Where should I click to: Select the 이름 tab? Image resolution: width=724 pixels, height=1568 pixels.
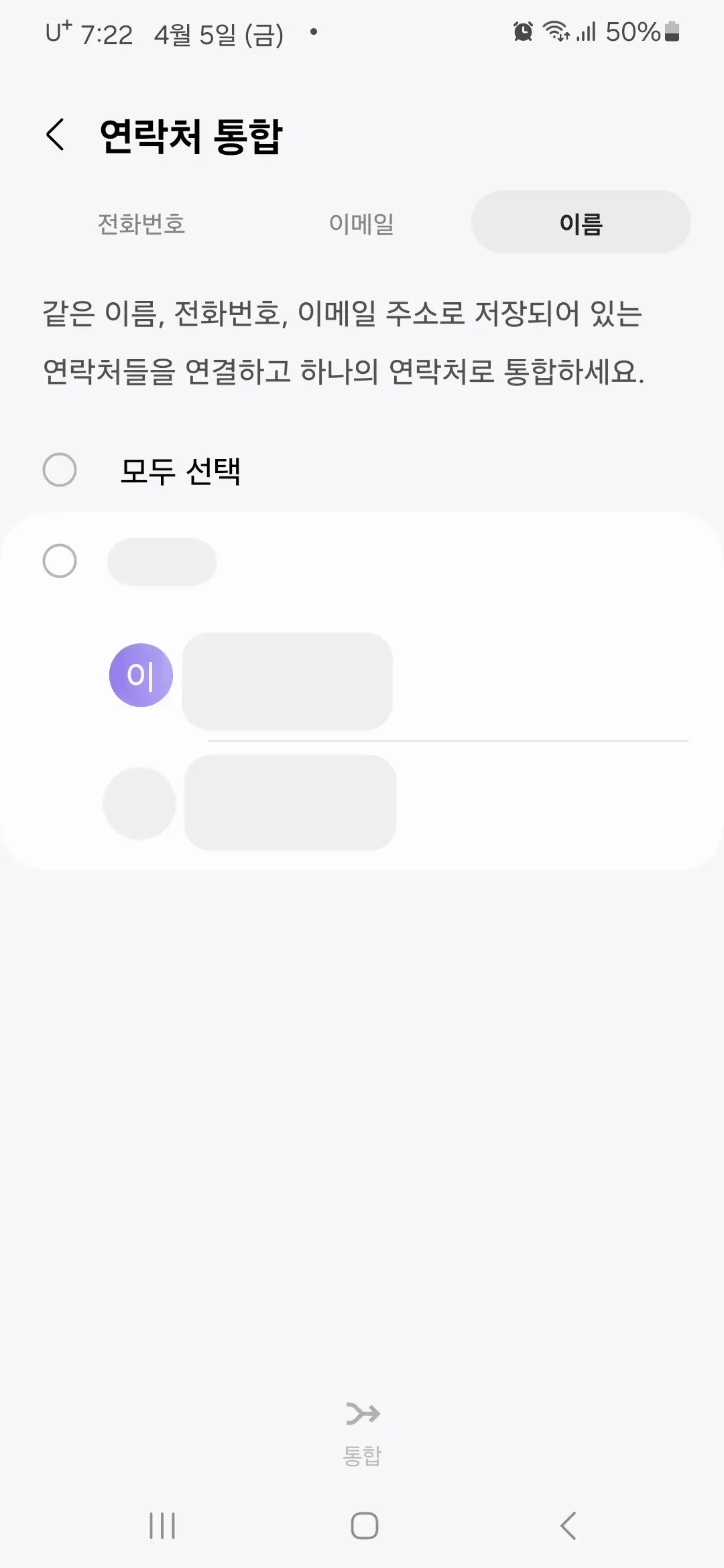coord(580,222)
